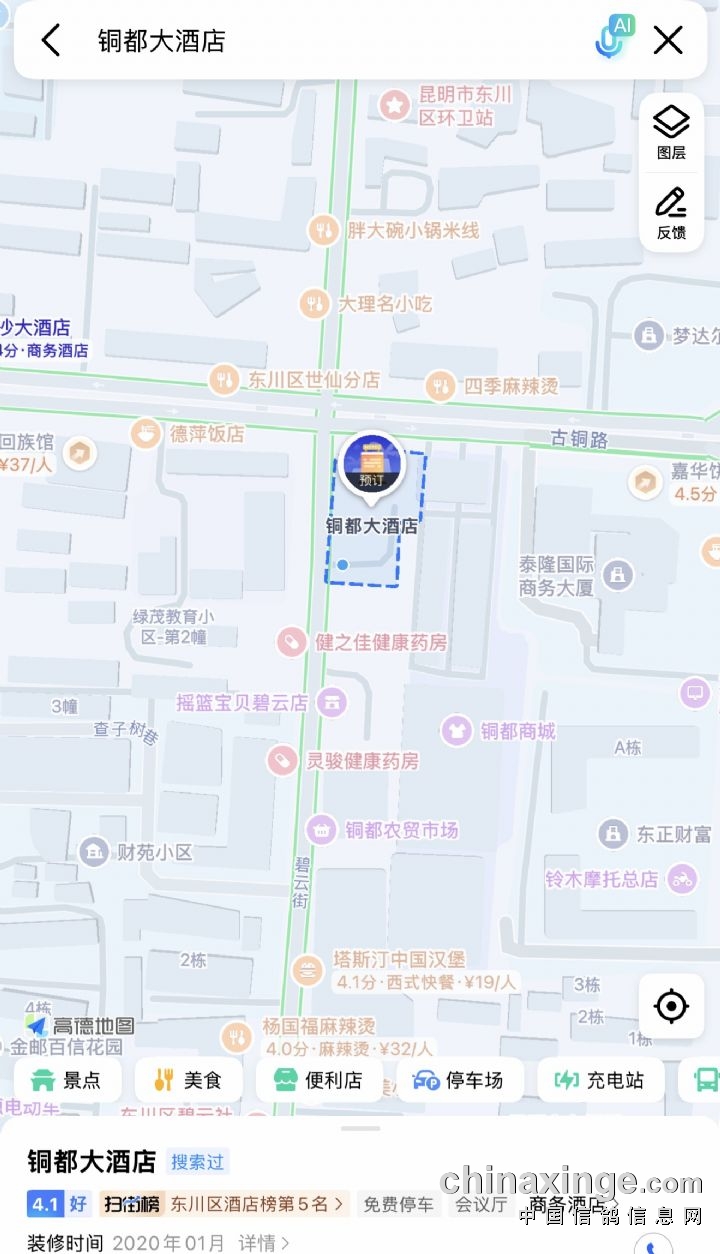Select the 停车场 chip
Screen dimensions: 720x1254
point(459,1080)
